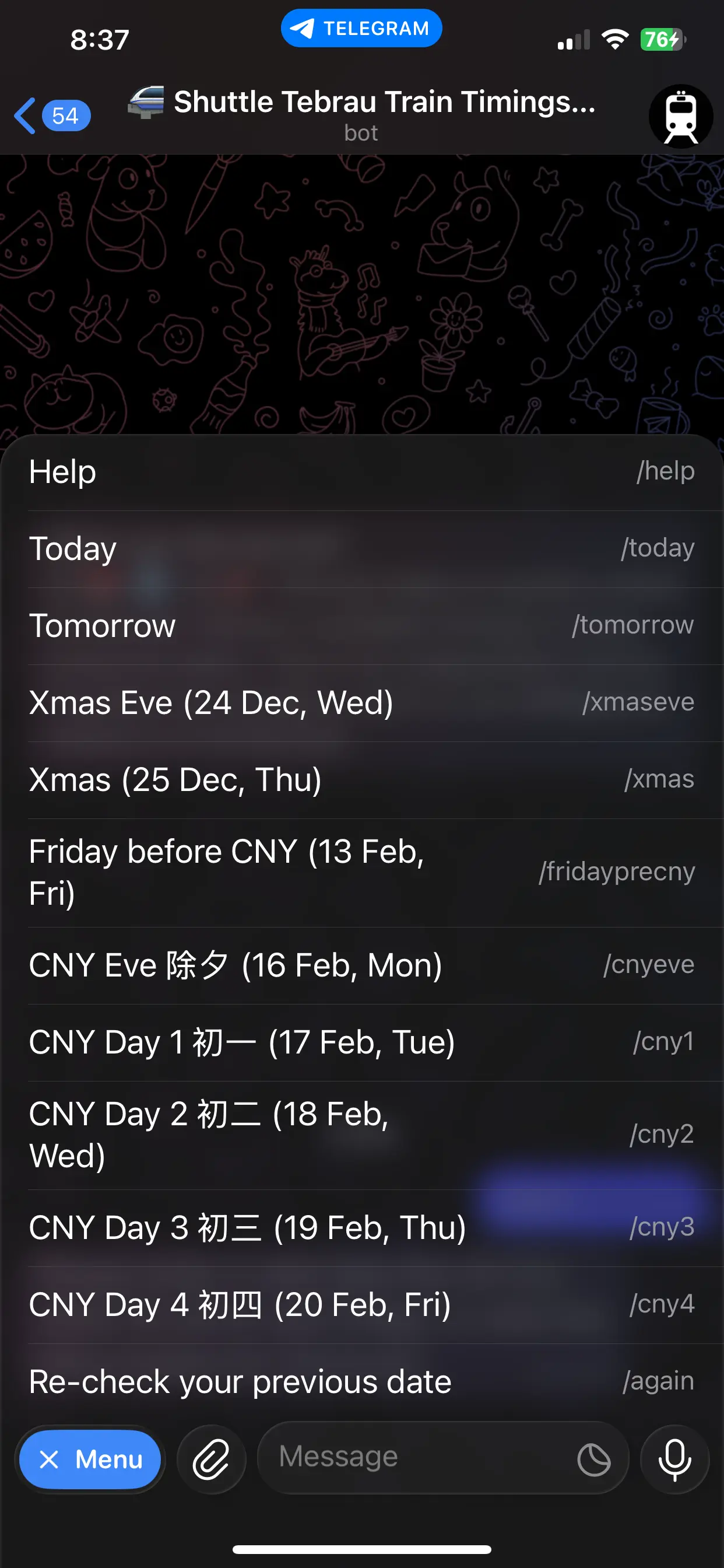The image size is (724, 1568).
Task: Focus the Message text field
Action: (414, 1457)
